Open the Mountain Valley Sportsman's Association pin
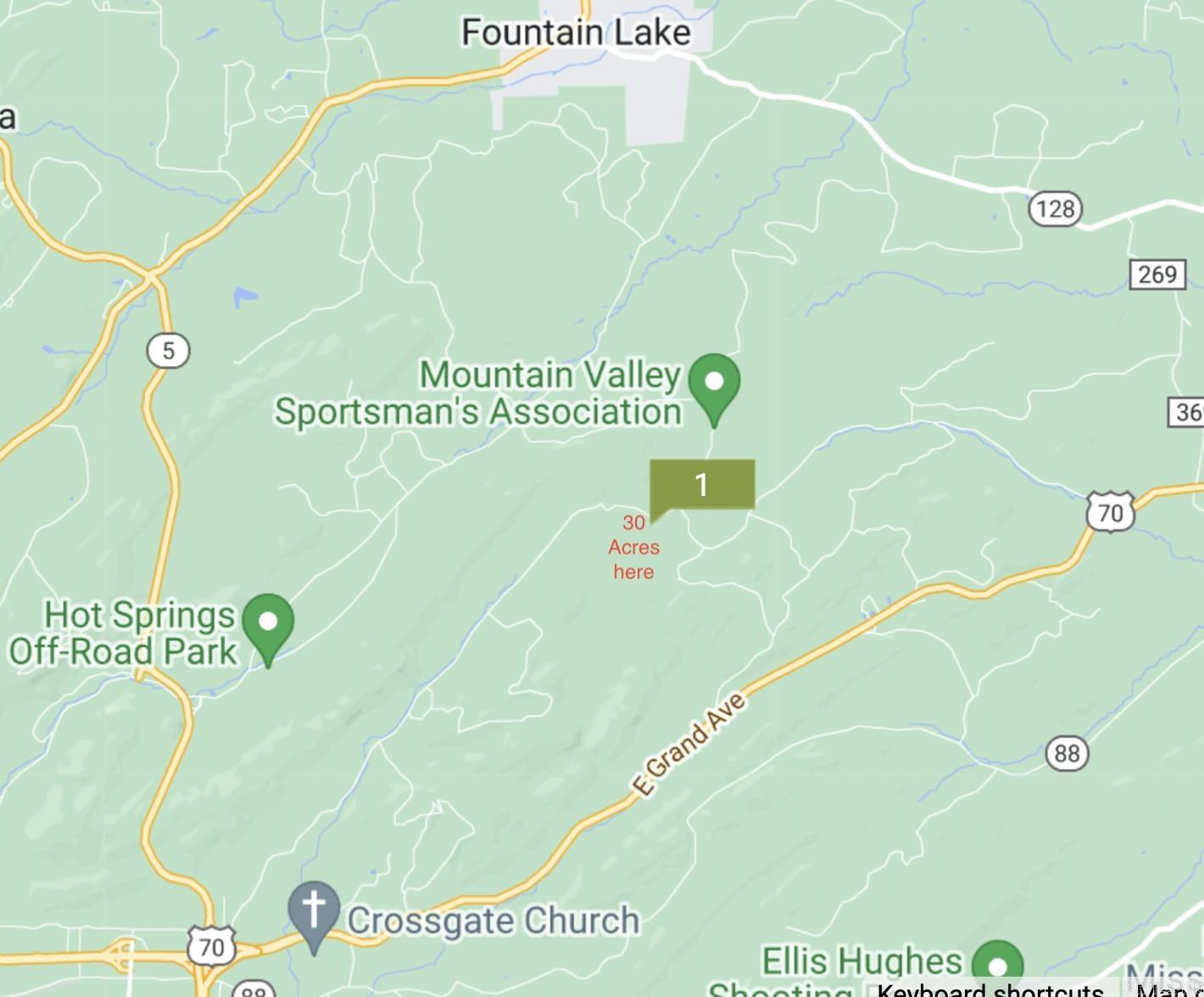Screen dimensions: 1204x997 [714, 383]
